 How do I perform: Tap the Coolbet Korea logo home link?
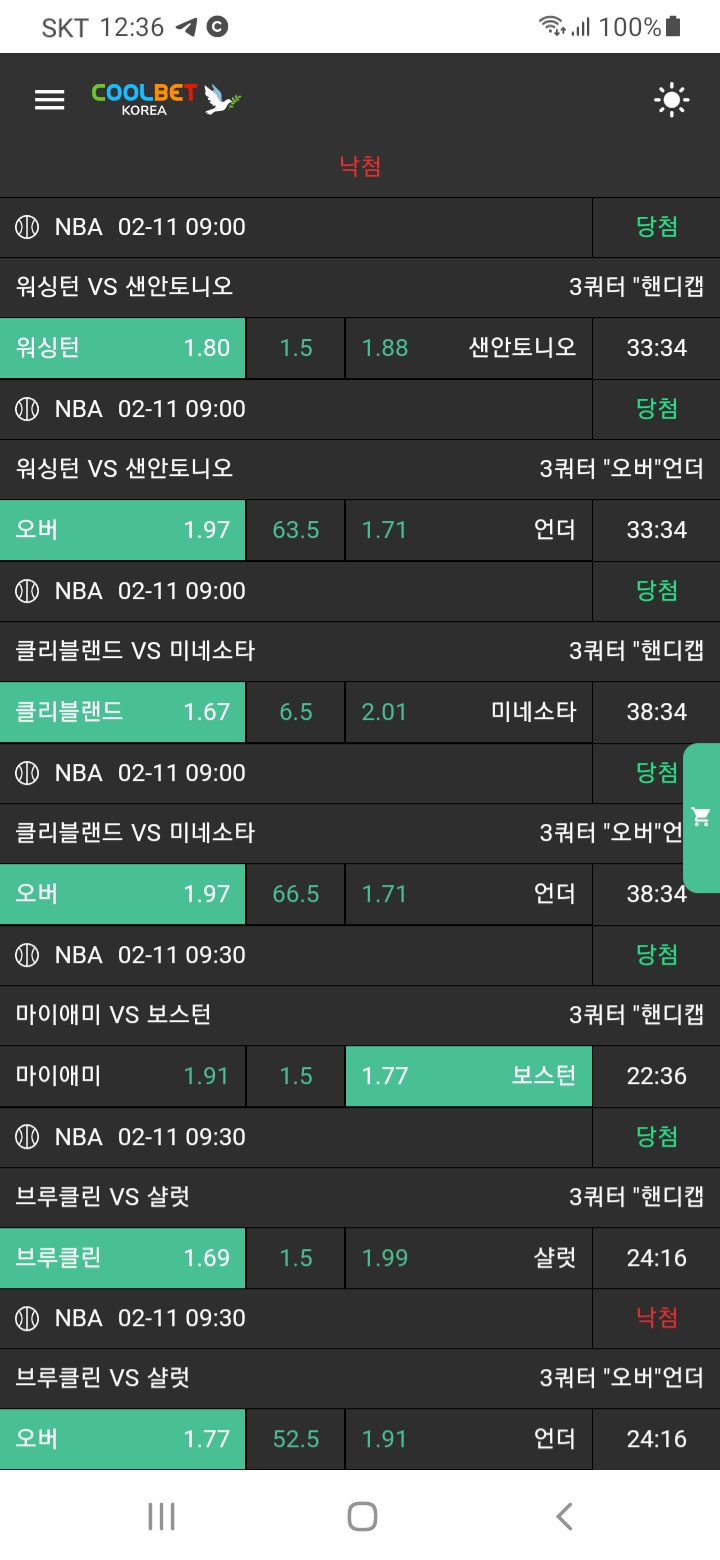click(166, 99)
